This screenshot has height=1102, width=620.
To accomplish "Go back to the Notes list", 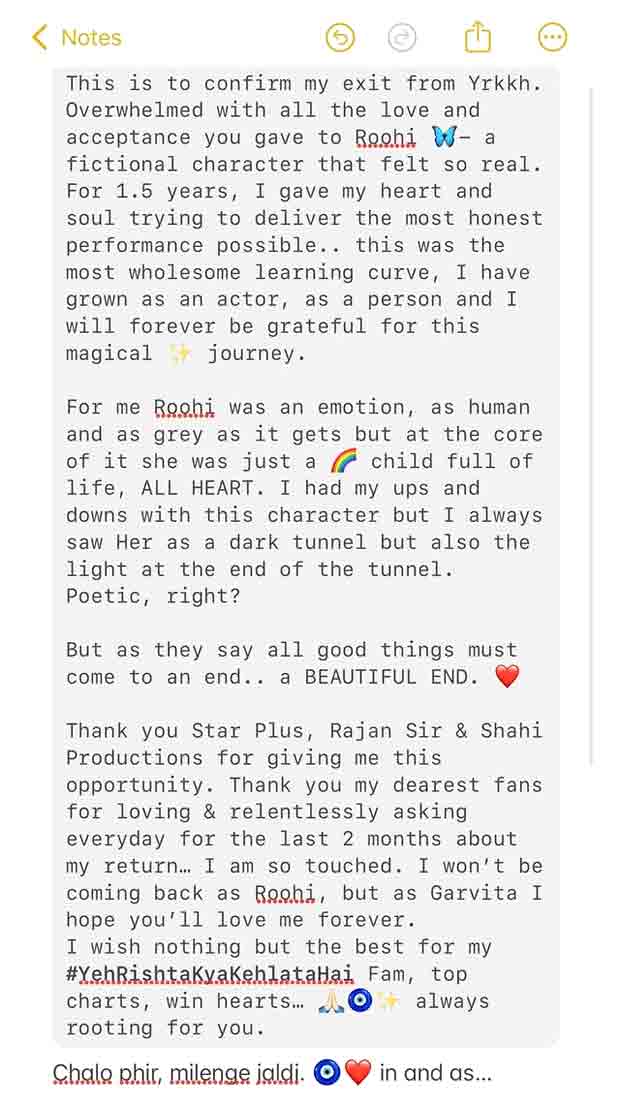I will click(x=76, y=38).
